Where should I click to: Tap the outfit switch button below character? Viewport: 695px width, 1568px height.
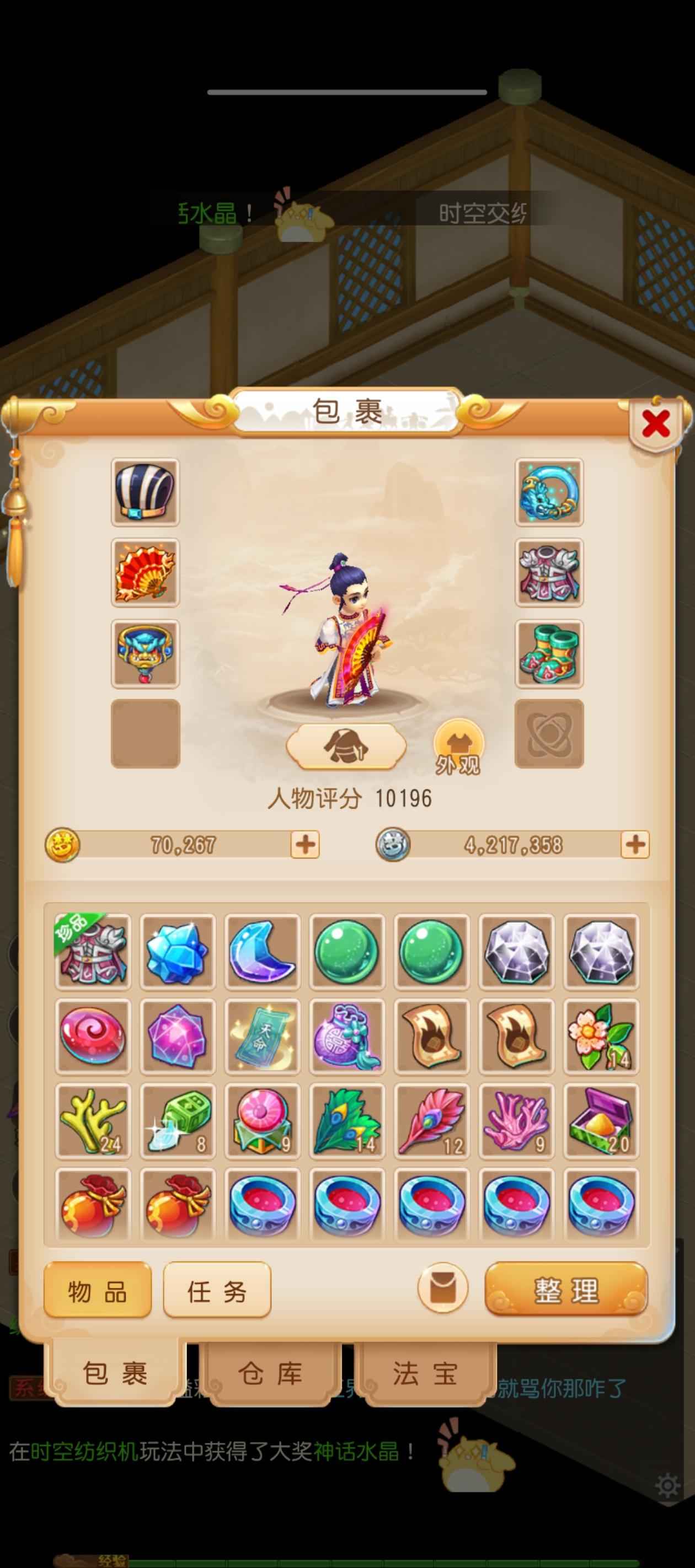[x=346, y=747]
